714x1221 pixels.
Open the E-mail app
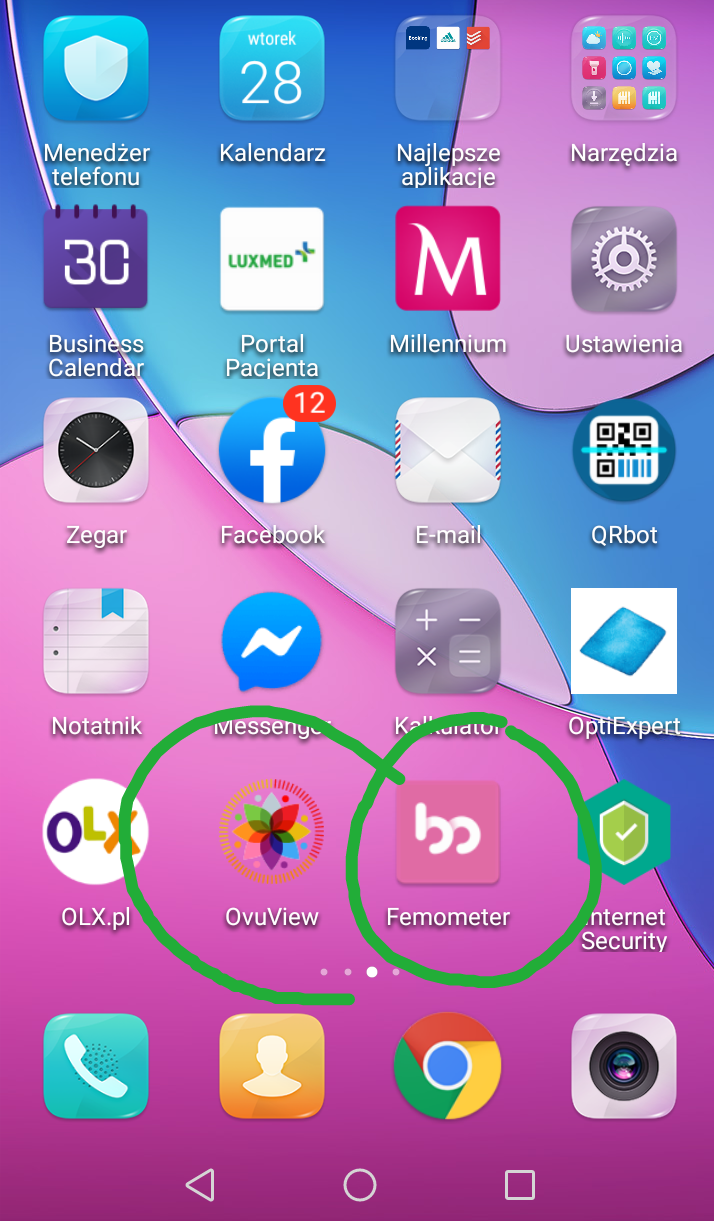448,450
